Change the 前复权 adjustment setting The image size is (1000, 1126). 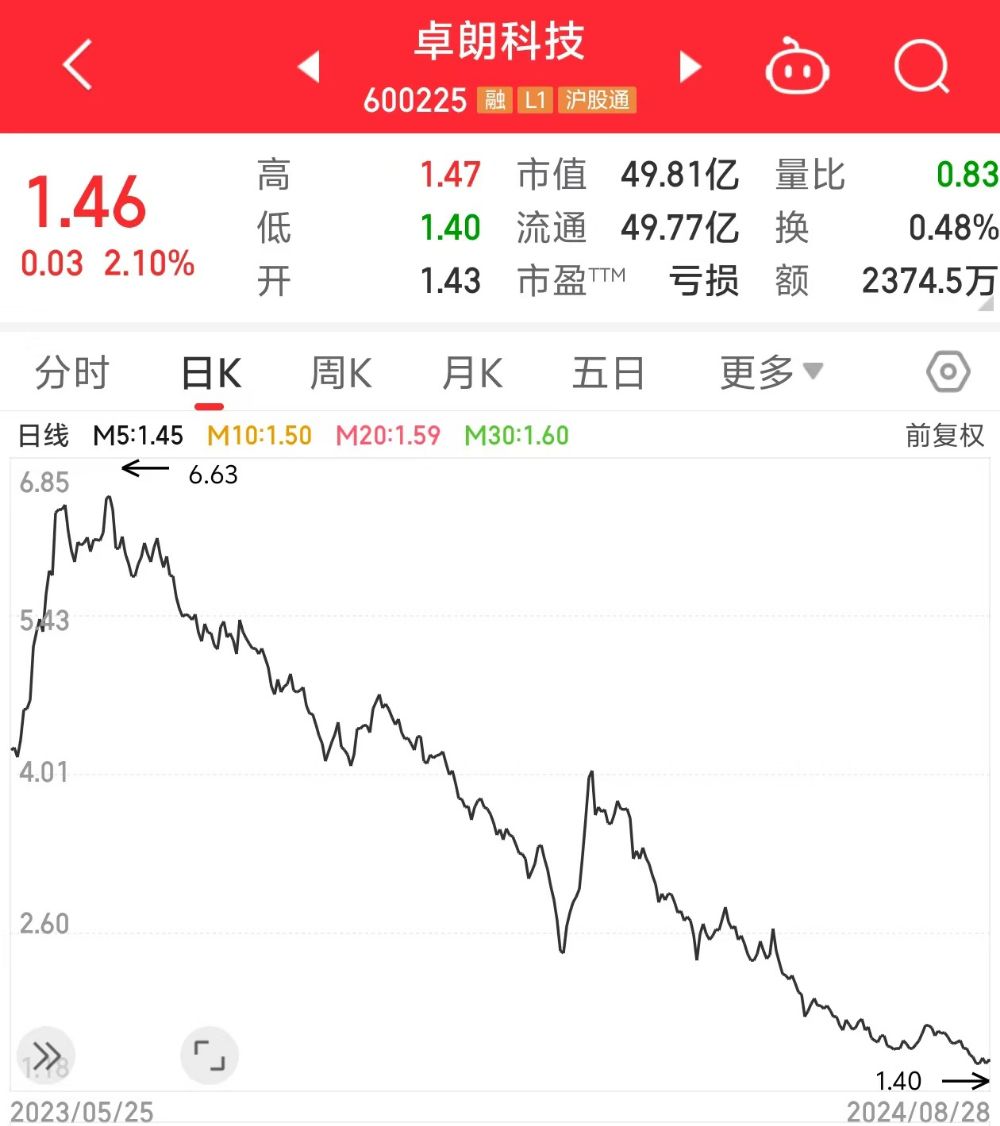(x=944, y=436)
